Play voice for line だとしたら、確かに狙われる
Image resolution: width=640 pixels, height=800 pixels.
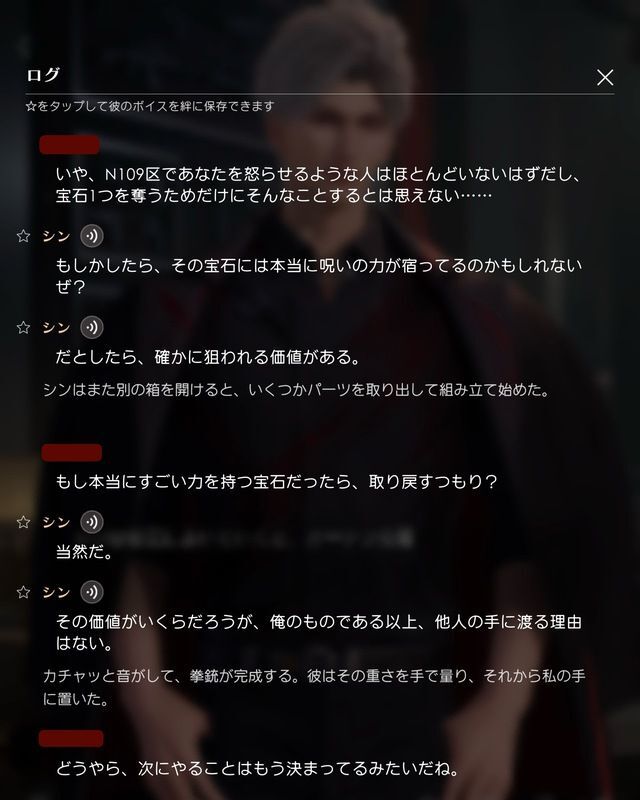pos(92,327)
